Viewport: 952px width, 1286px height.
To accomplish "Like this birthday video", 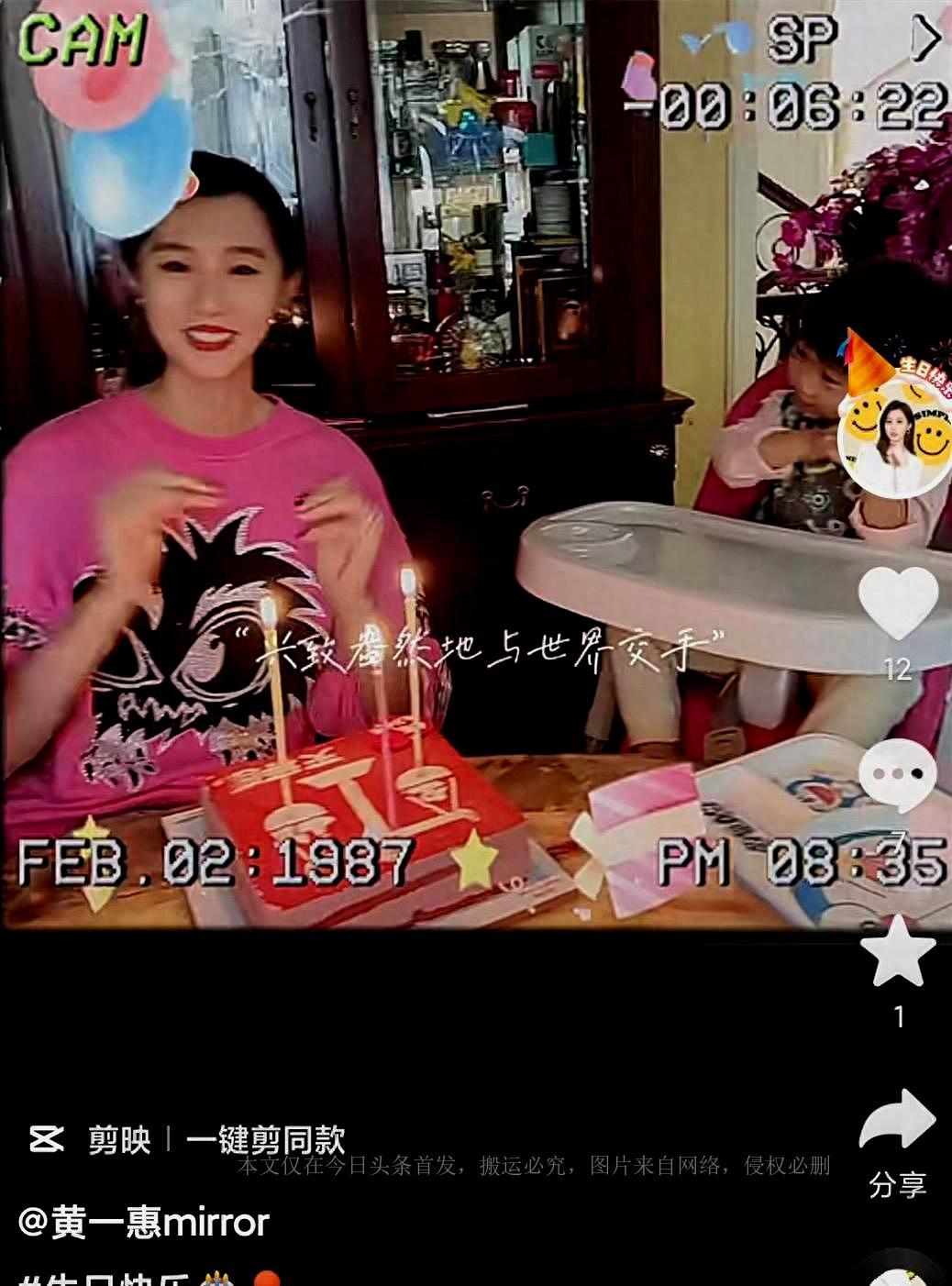I will 897,604.
